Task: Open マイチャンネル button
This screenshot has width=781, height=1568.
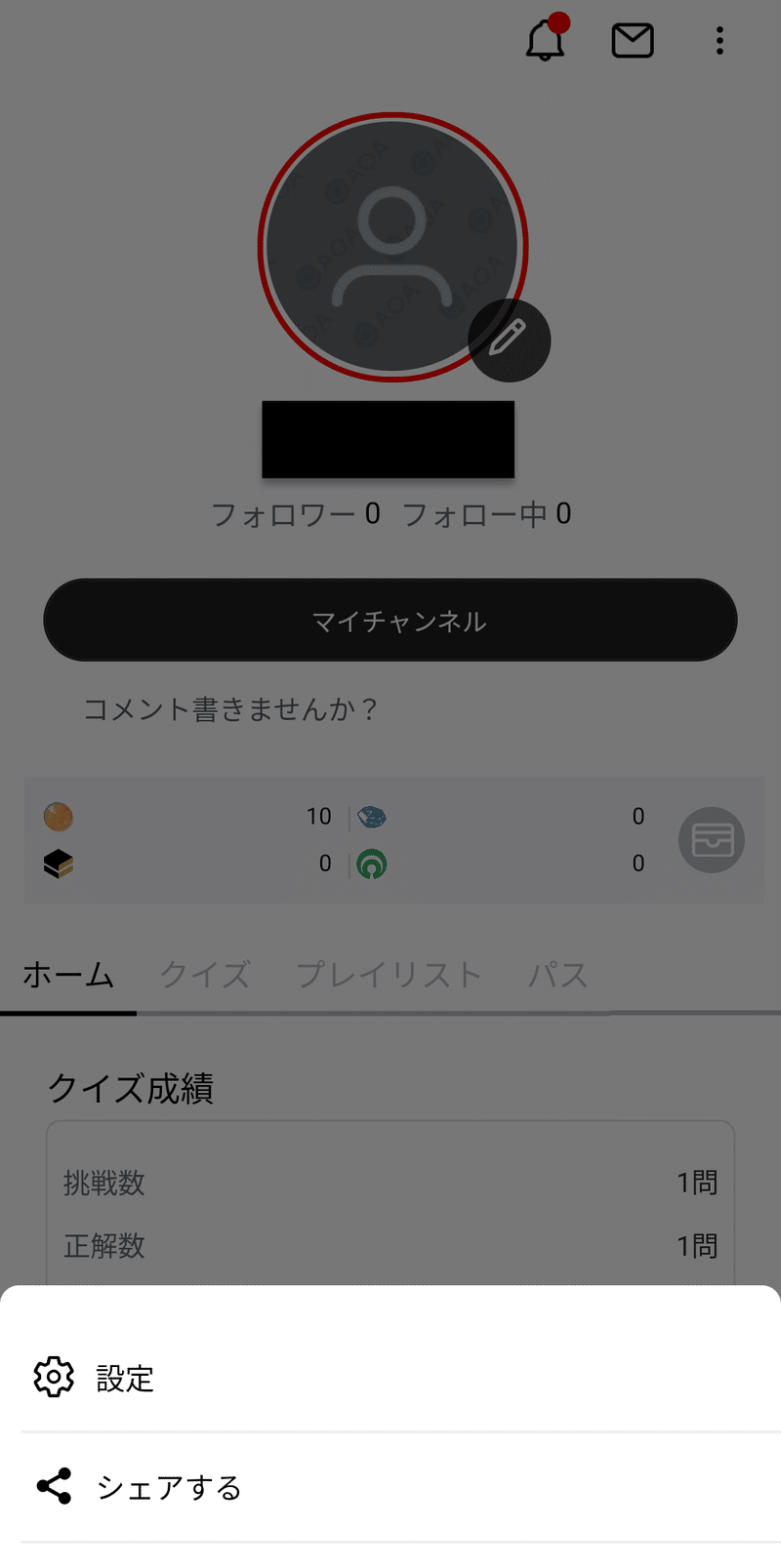Action: (390, 621)
